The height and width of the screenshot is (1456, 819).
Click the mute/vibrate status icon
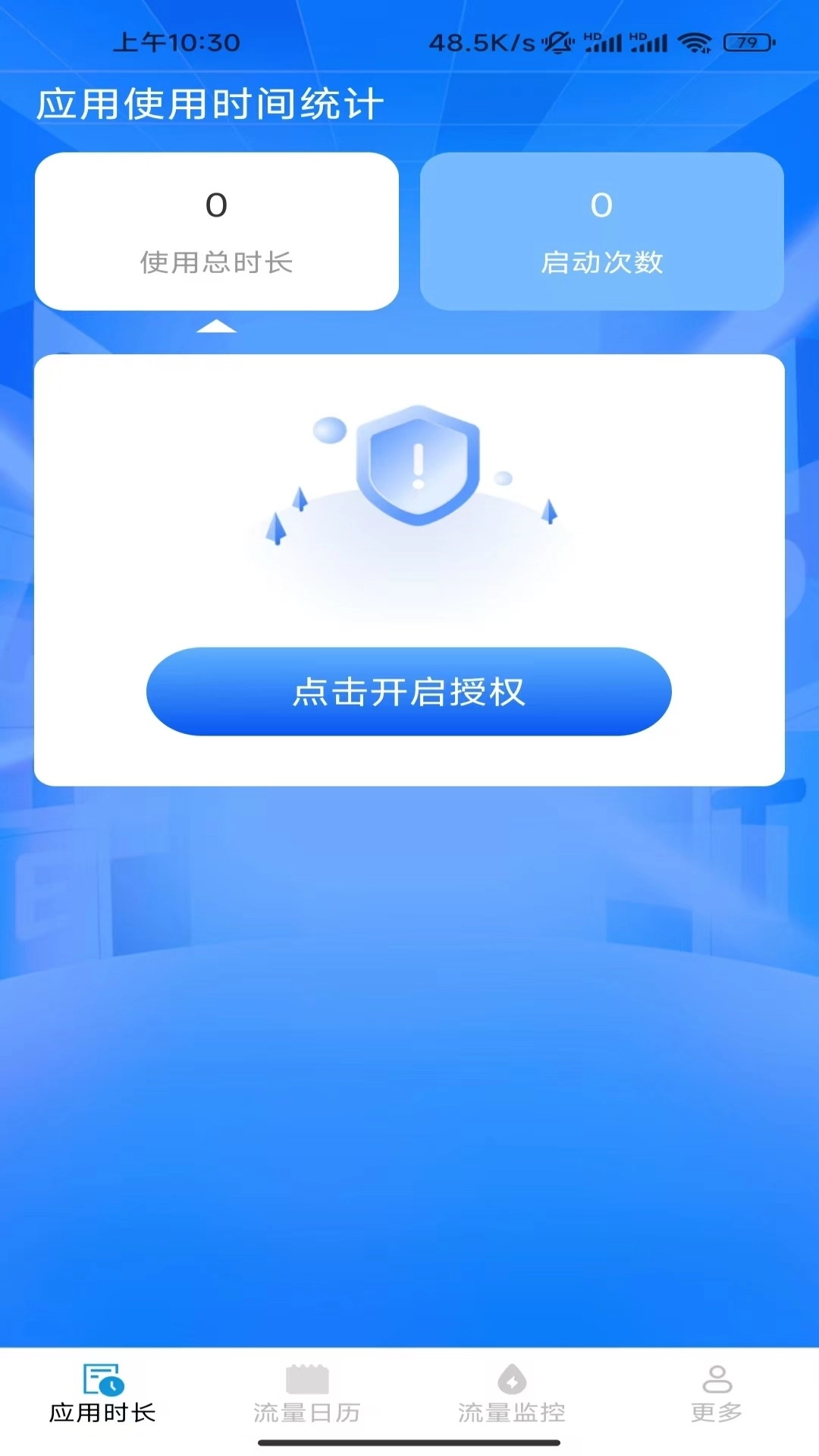coord(557,42)
